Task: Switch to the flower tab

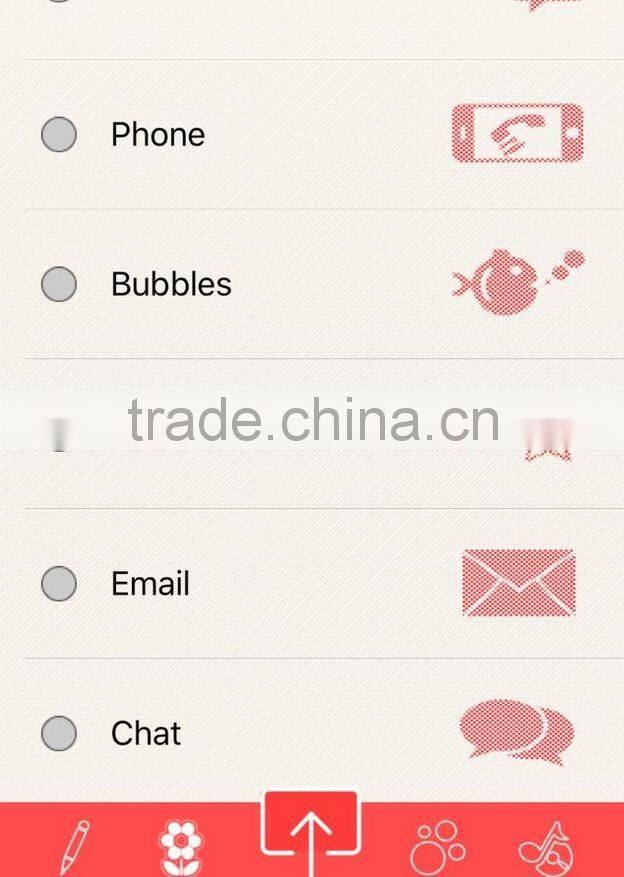Action: 181,848
